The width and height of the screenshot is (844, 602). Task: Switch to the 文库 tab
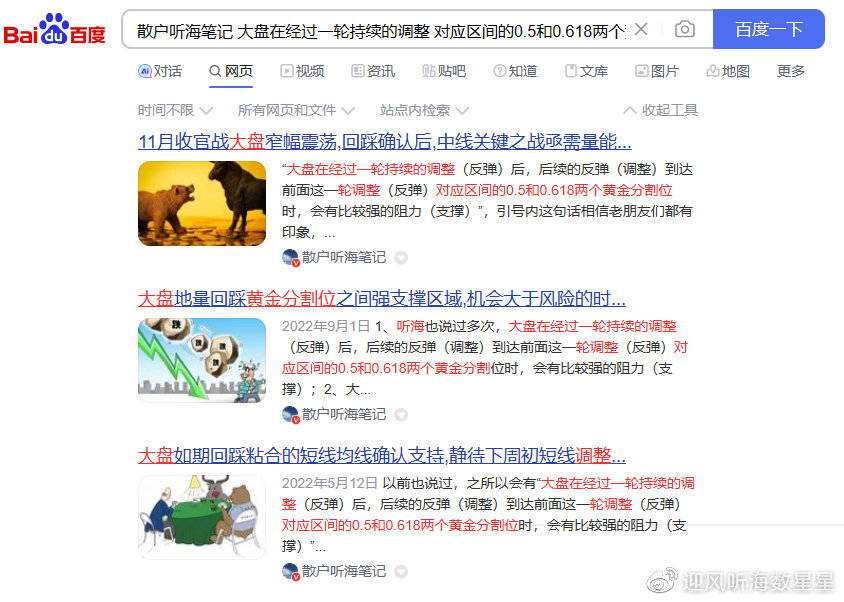tap(586, 71)
